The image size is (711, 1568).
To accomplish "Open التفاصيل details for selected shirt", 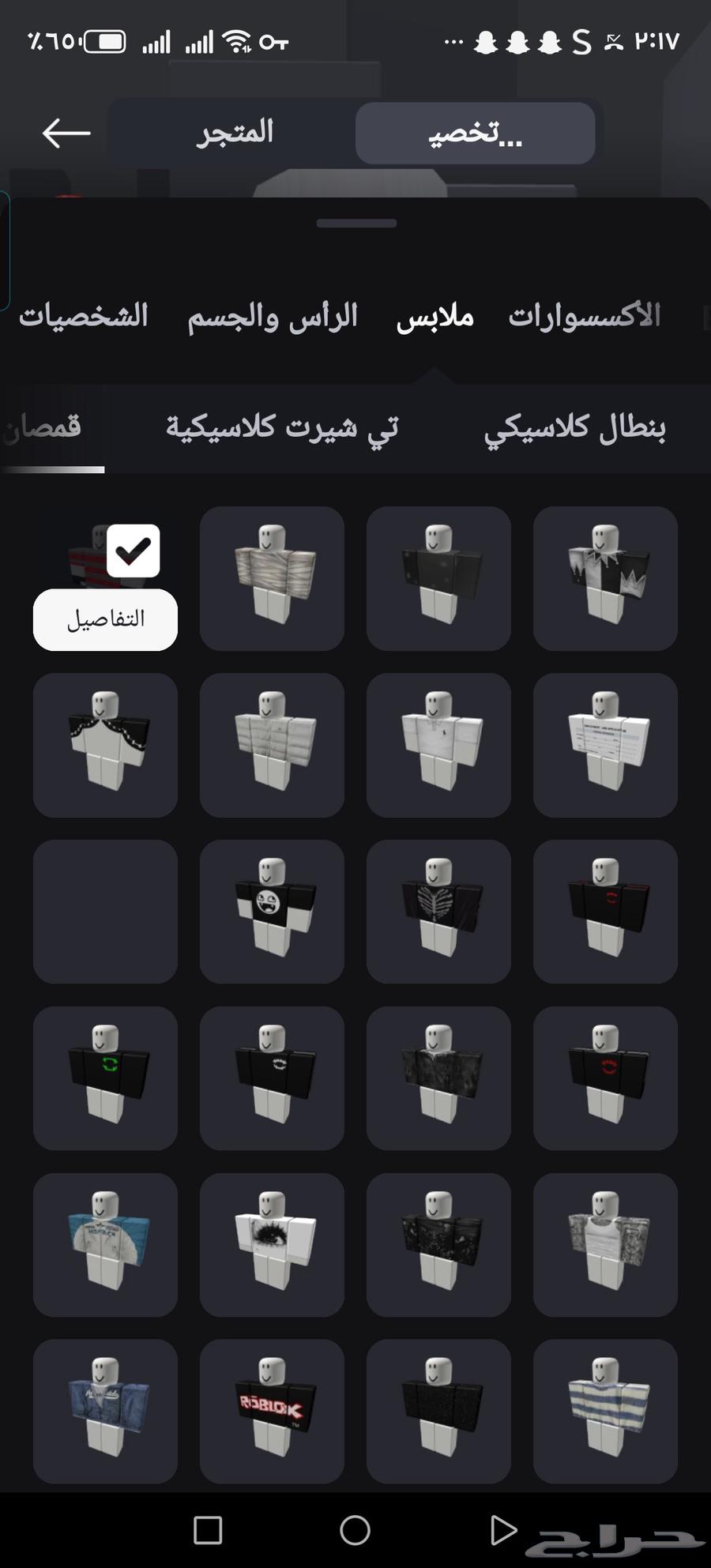I will [104, 619].
